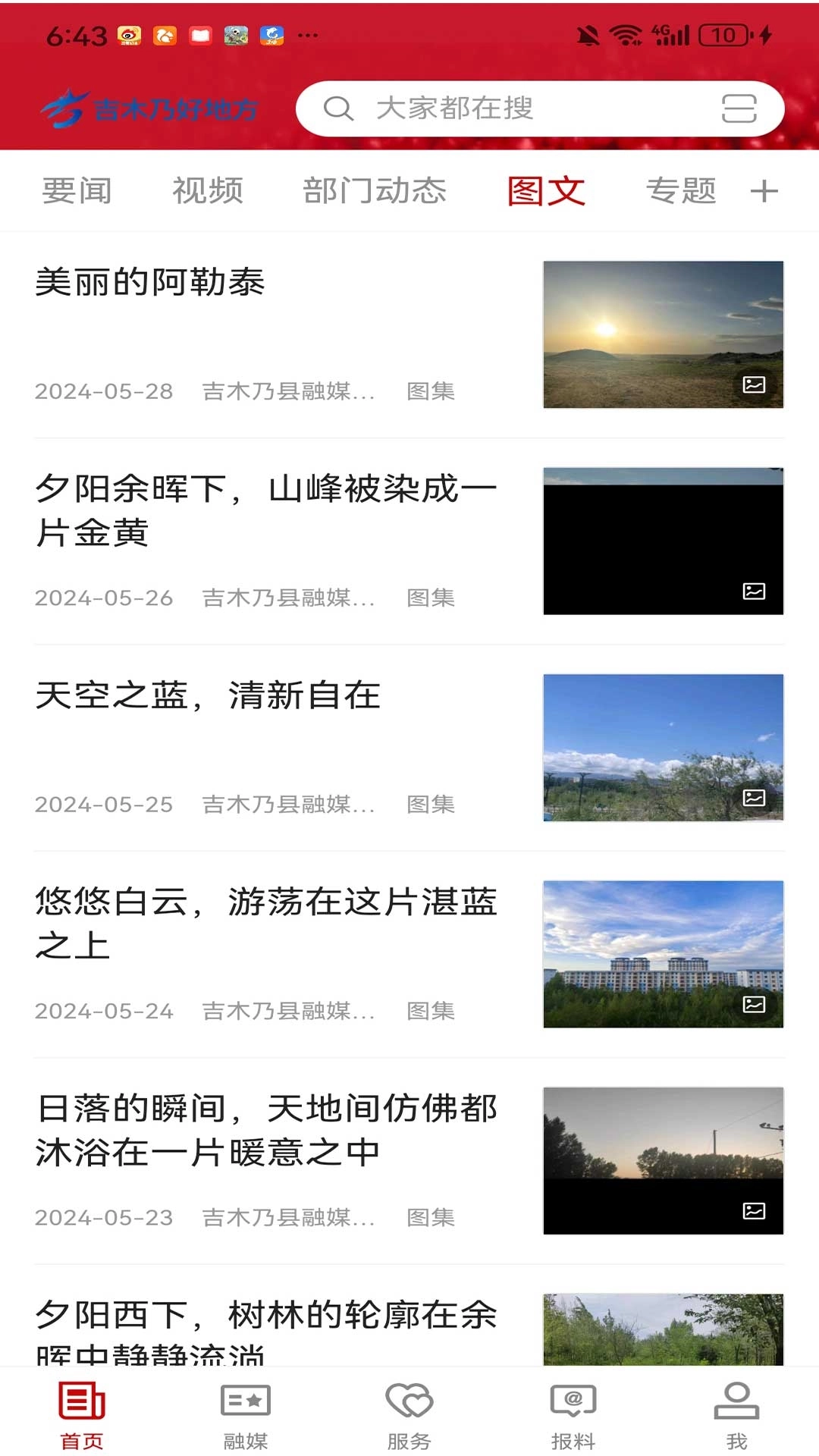This screenshot has width=819, height=1456.
Task: Expand more channels with the plus button
Action: pos(764,190)
